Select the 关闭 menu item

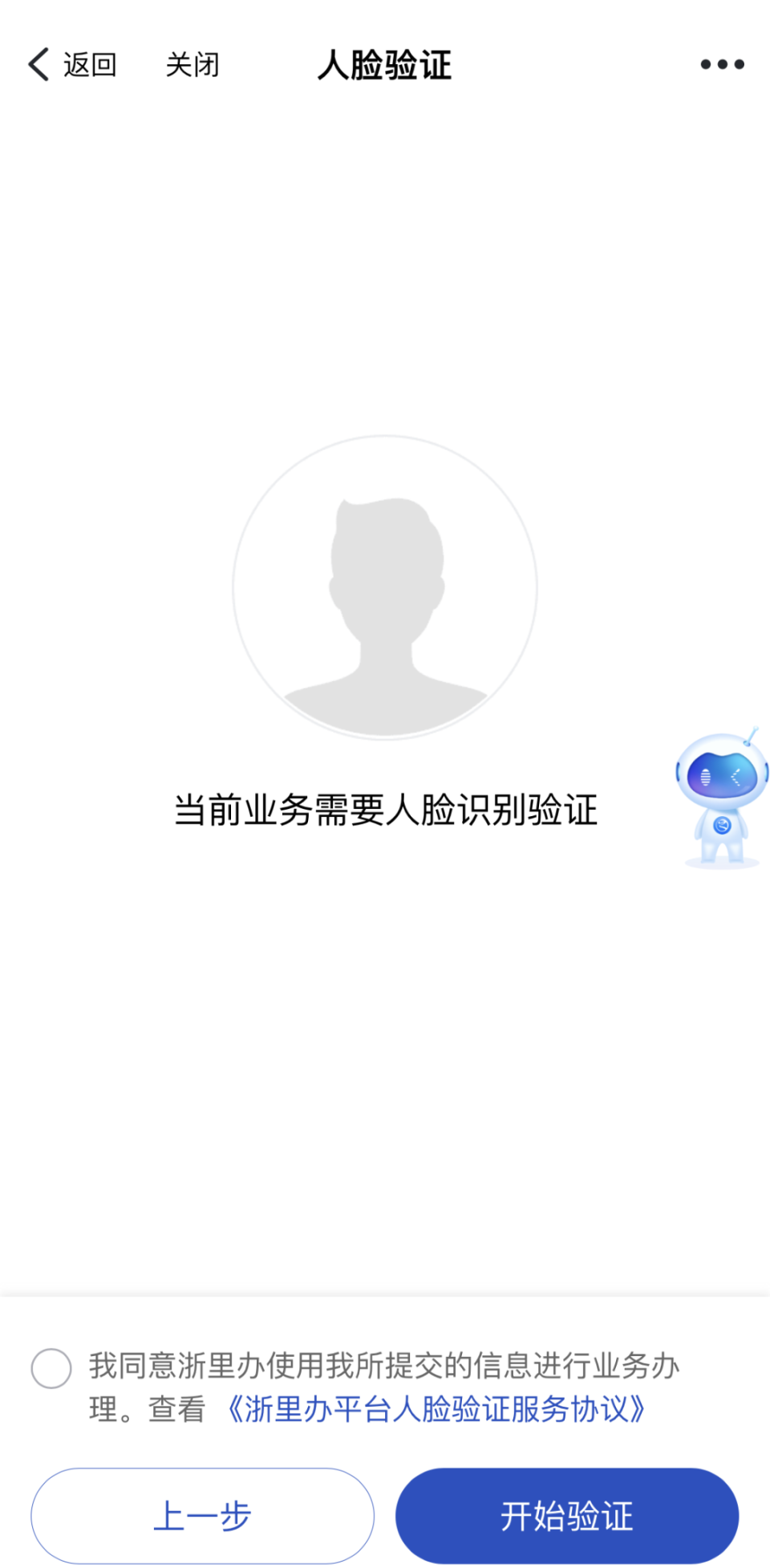[192, 65]
